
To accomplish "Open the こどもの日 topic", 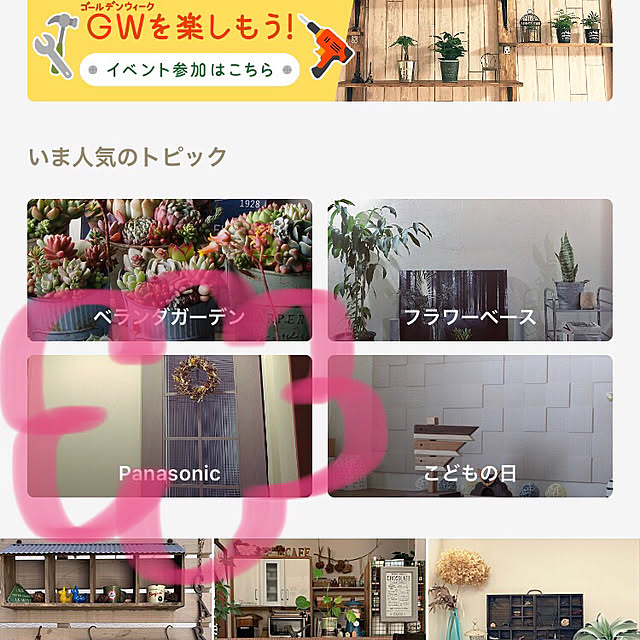I will [470, 427].
